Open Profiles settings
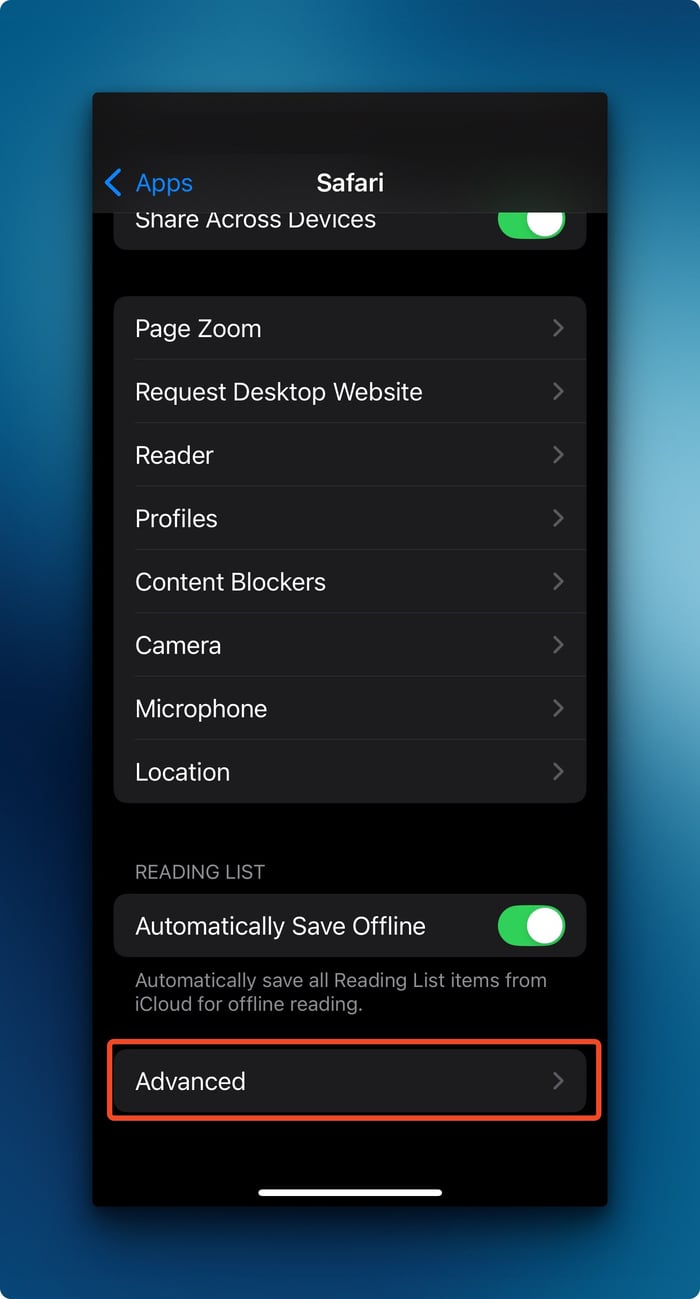 click(349, 518)
